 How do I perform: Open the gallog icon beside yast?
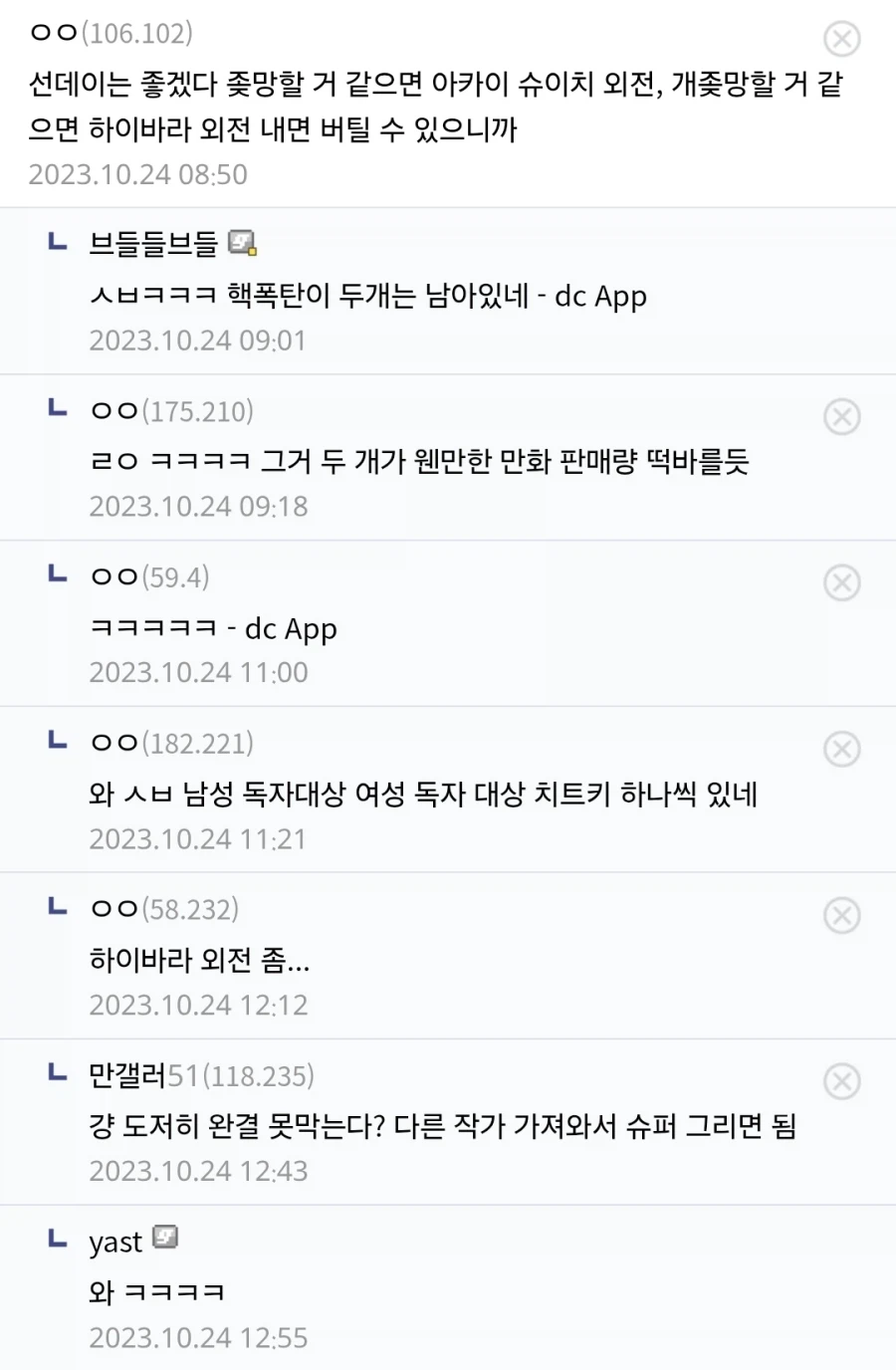click(x=165, y=1238)
